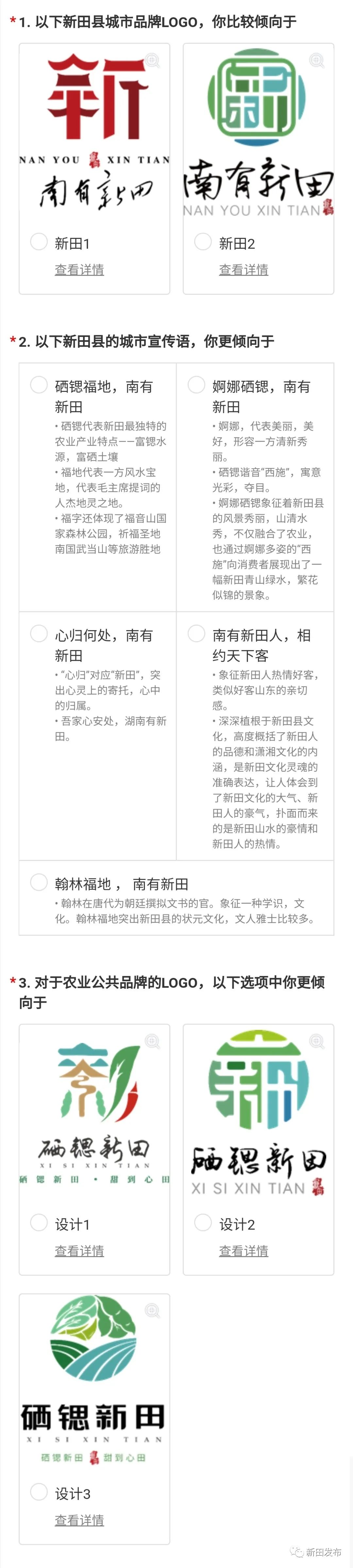Open 查看详情 for 设计2

coord(244,1251)
